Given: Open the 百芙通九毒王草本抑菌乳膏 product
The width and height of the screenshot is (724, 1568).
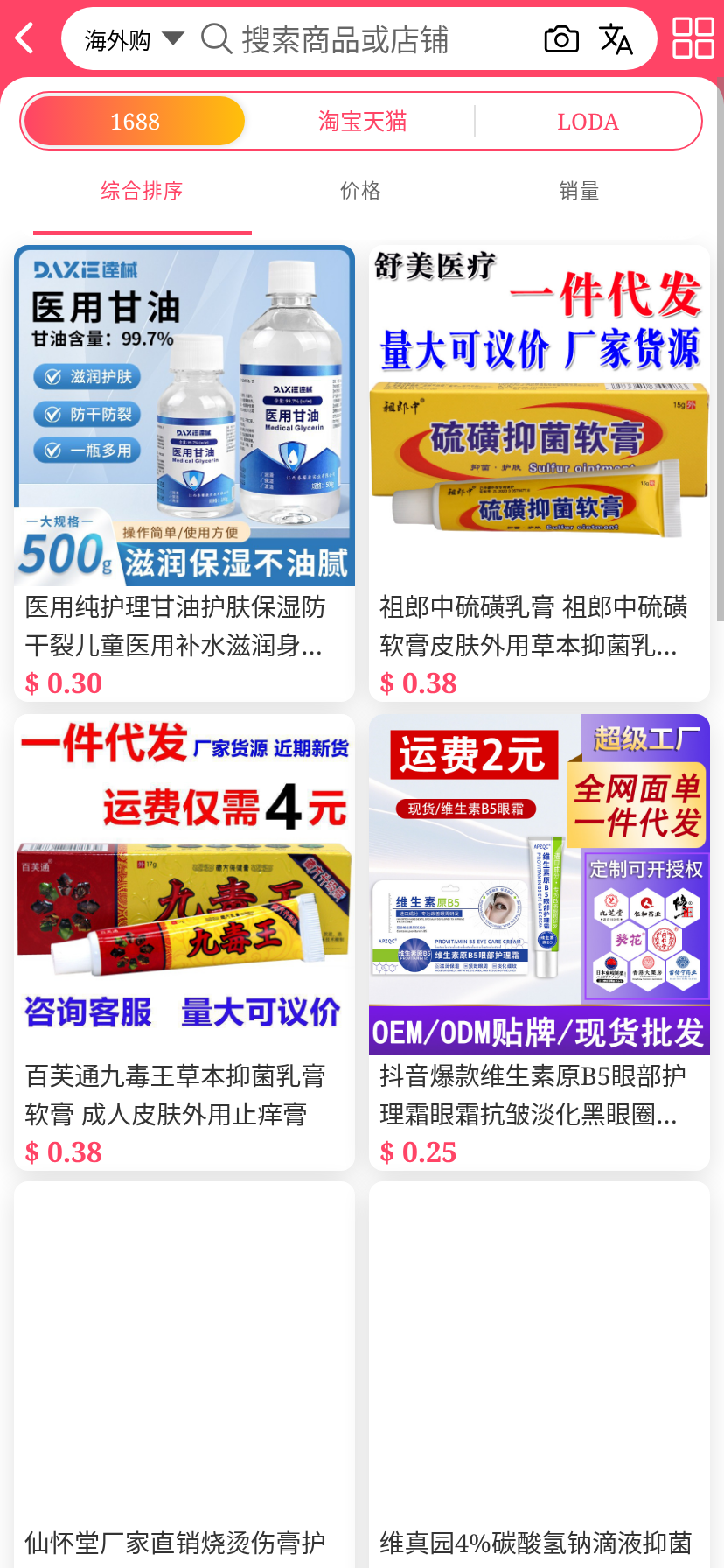Looking at the screenshot, I should coord(184,941).
